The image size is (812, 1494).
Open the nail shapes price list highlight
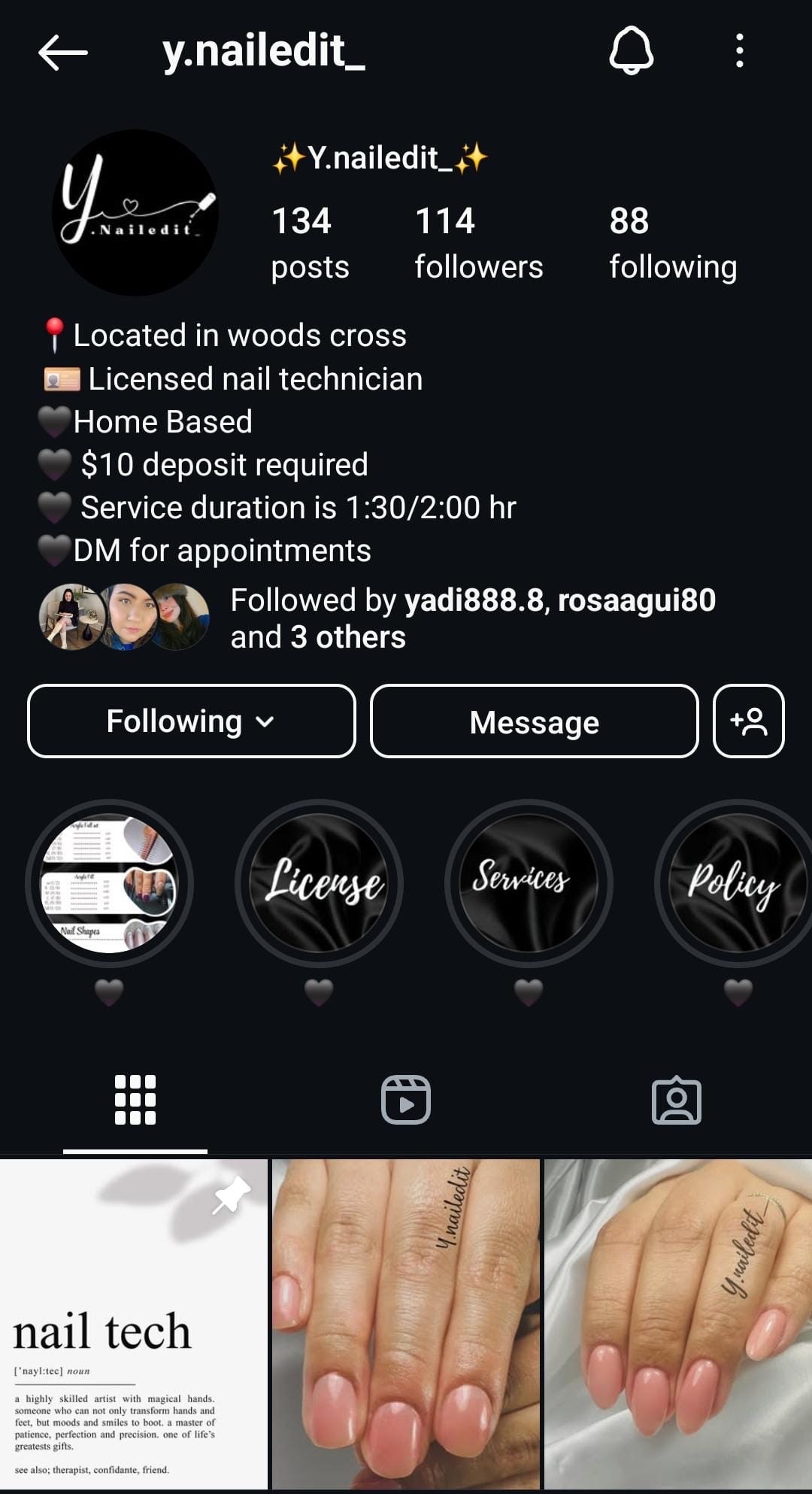click(x=110, y=883)
